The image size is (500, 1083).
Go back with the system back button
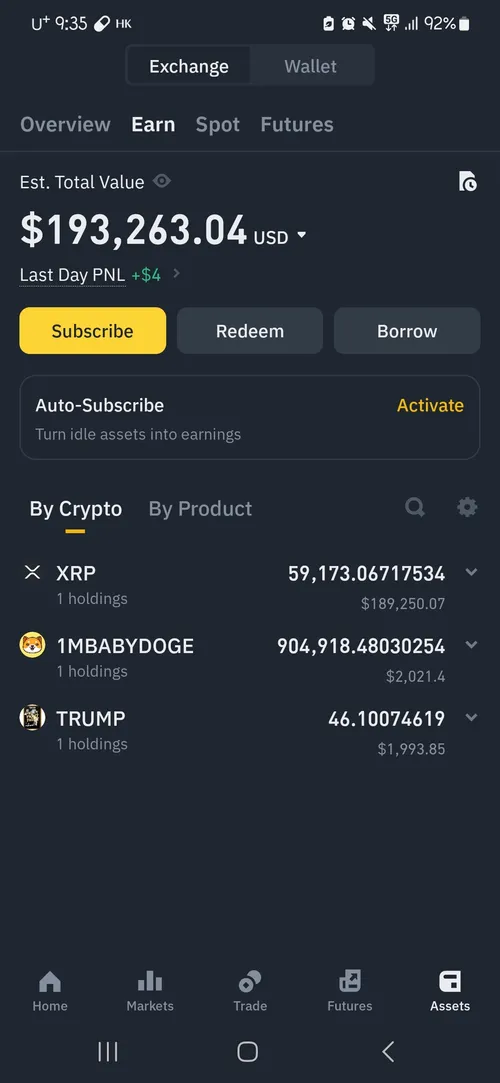tap(388, 1052)
